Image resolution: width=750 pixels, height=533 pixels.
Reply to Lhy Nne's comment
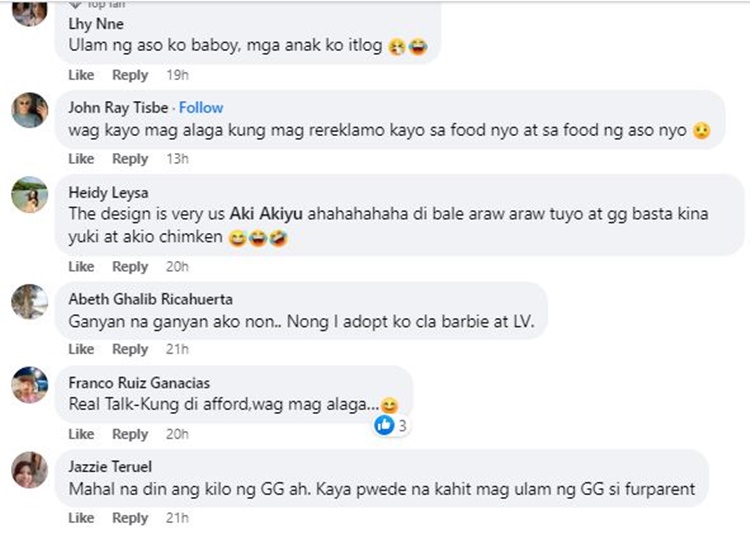(130, 75)
